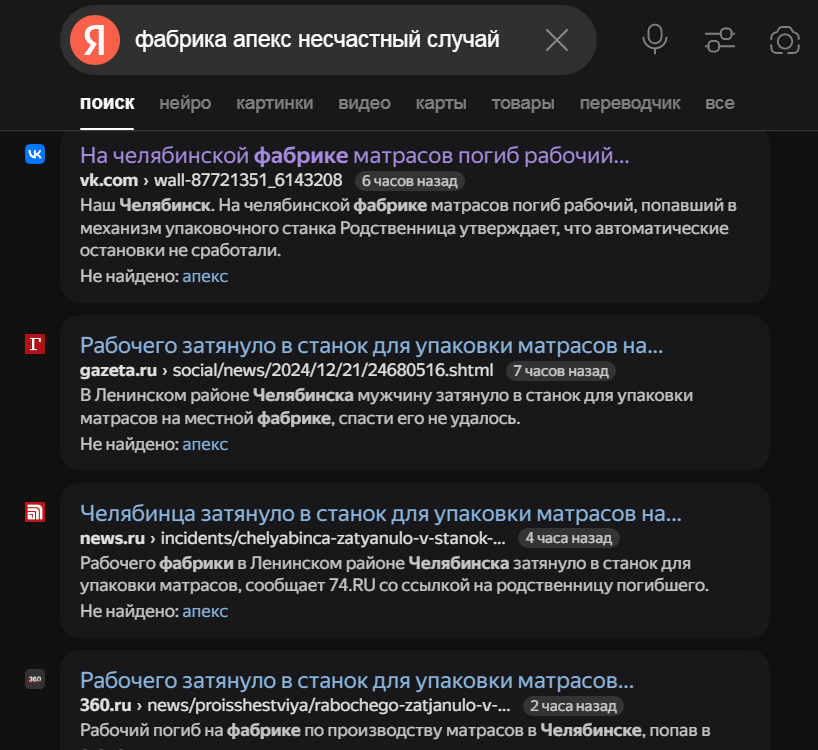This screenshot has width=818, height=750.
Task: Switch to the видео tab
Action: [x=364, y=103]
